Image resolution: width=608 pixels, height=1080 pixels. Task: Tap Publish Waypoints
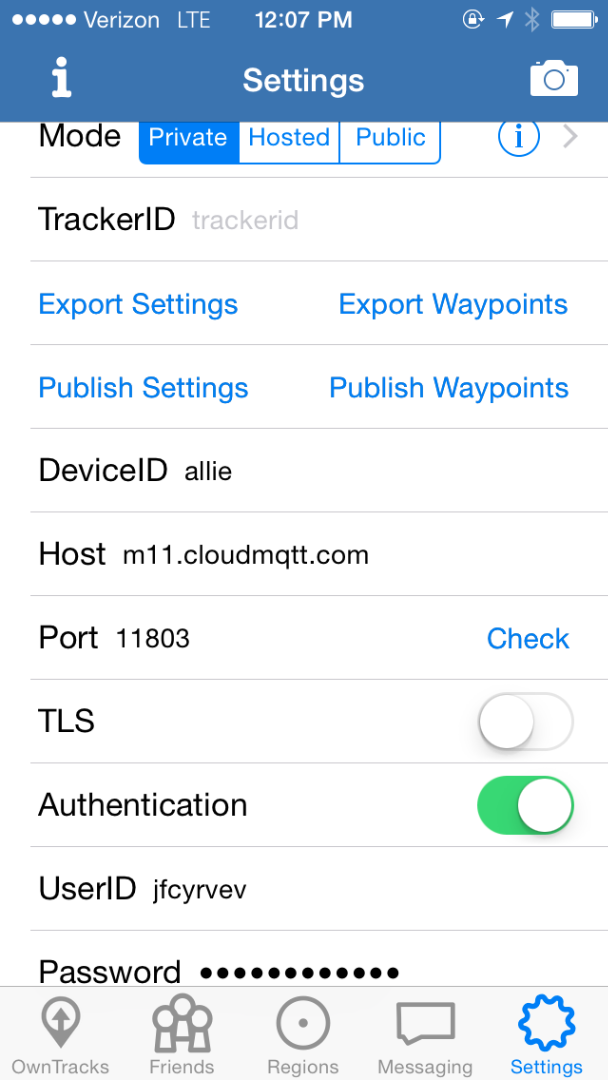(x=449, y=388)
